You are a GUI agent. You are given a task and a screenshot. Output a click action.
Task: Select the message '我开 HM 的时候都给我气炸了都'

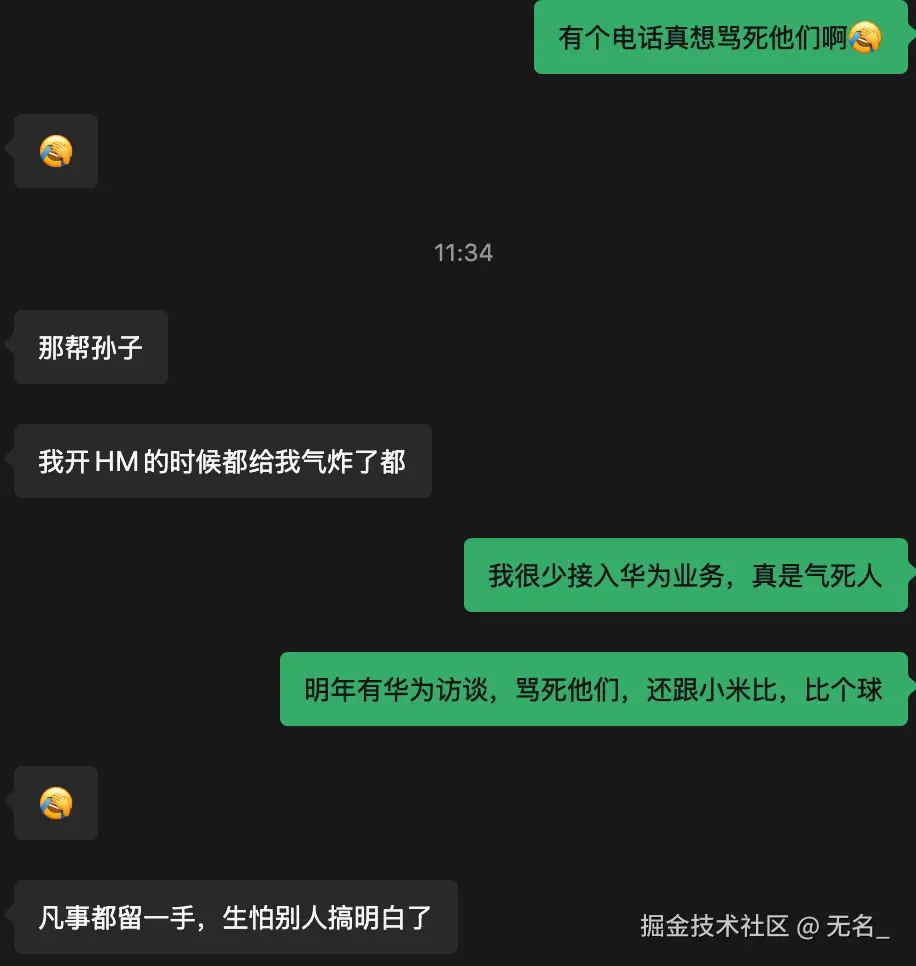pyautogui.click(x=222, y=461)
